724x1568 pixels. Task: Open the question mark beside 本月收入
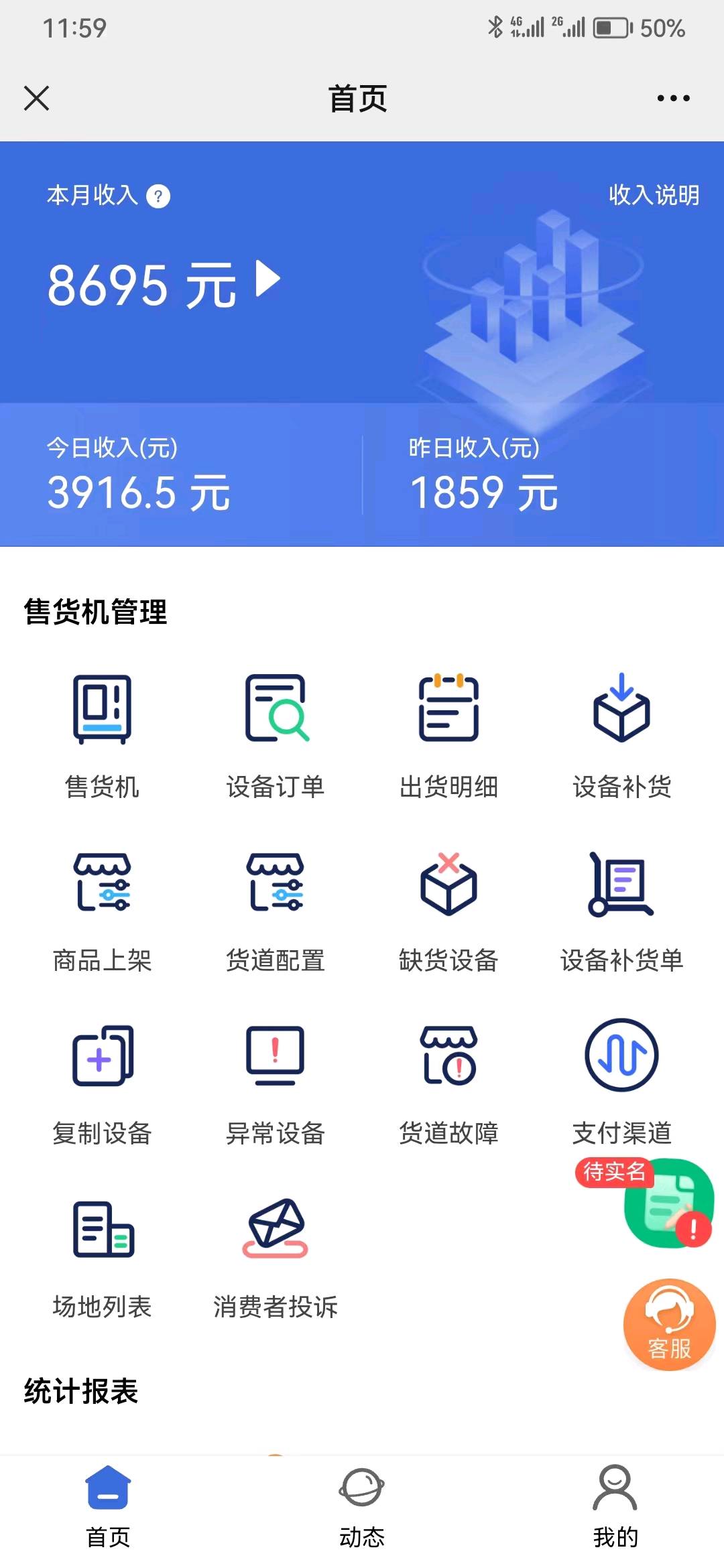(x=158, y=195)
